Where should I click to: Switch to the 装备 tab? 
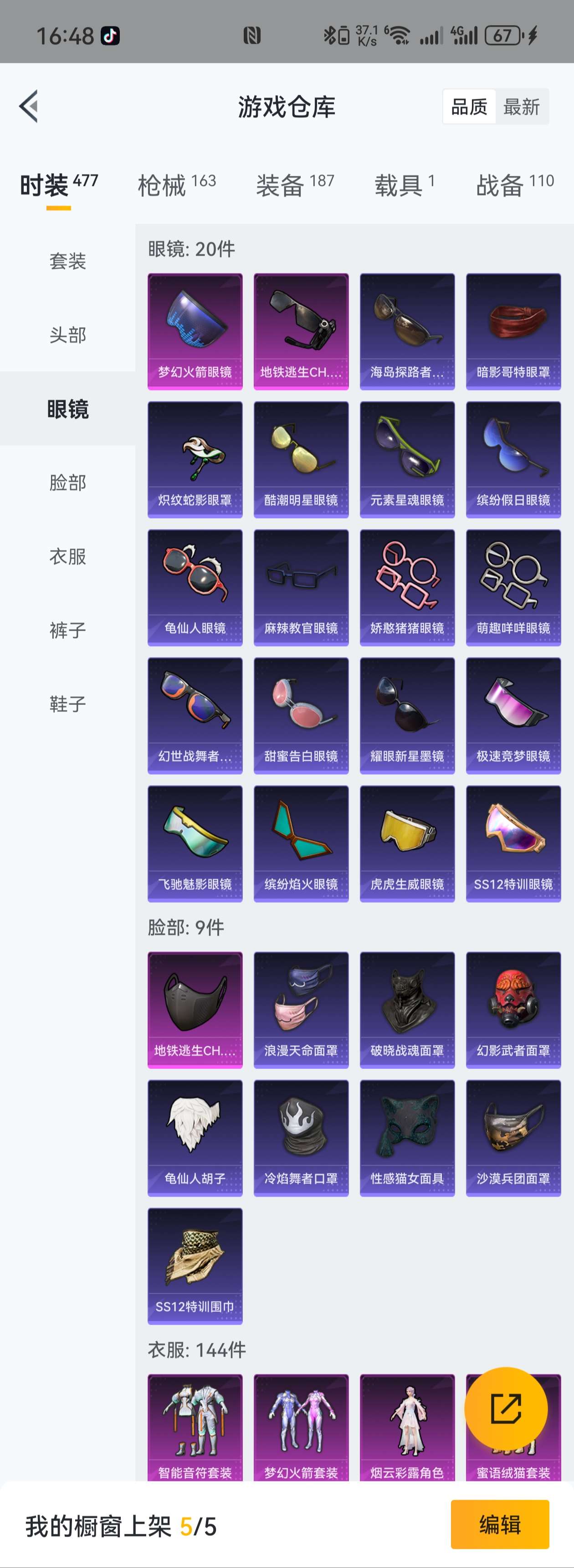[295, 185]
